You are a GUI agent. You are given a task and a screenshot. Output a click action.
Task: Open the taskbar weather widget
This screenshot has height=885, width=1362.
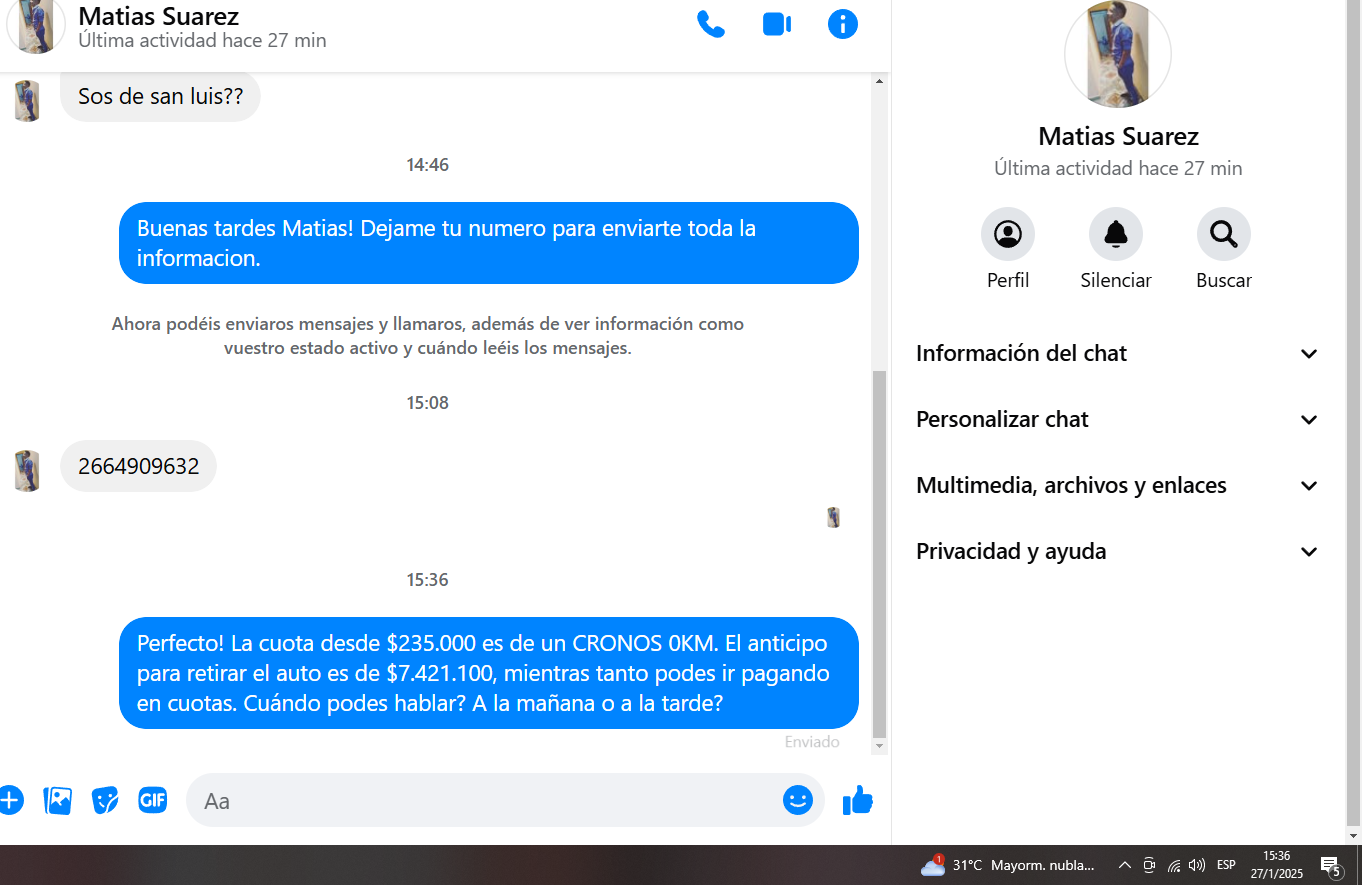1010,866
